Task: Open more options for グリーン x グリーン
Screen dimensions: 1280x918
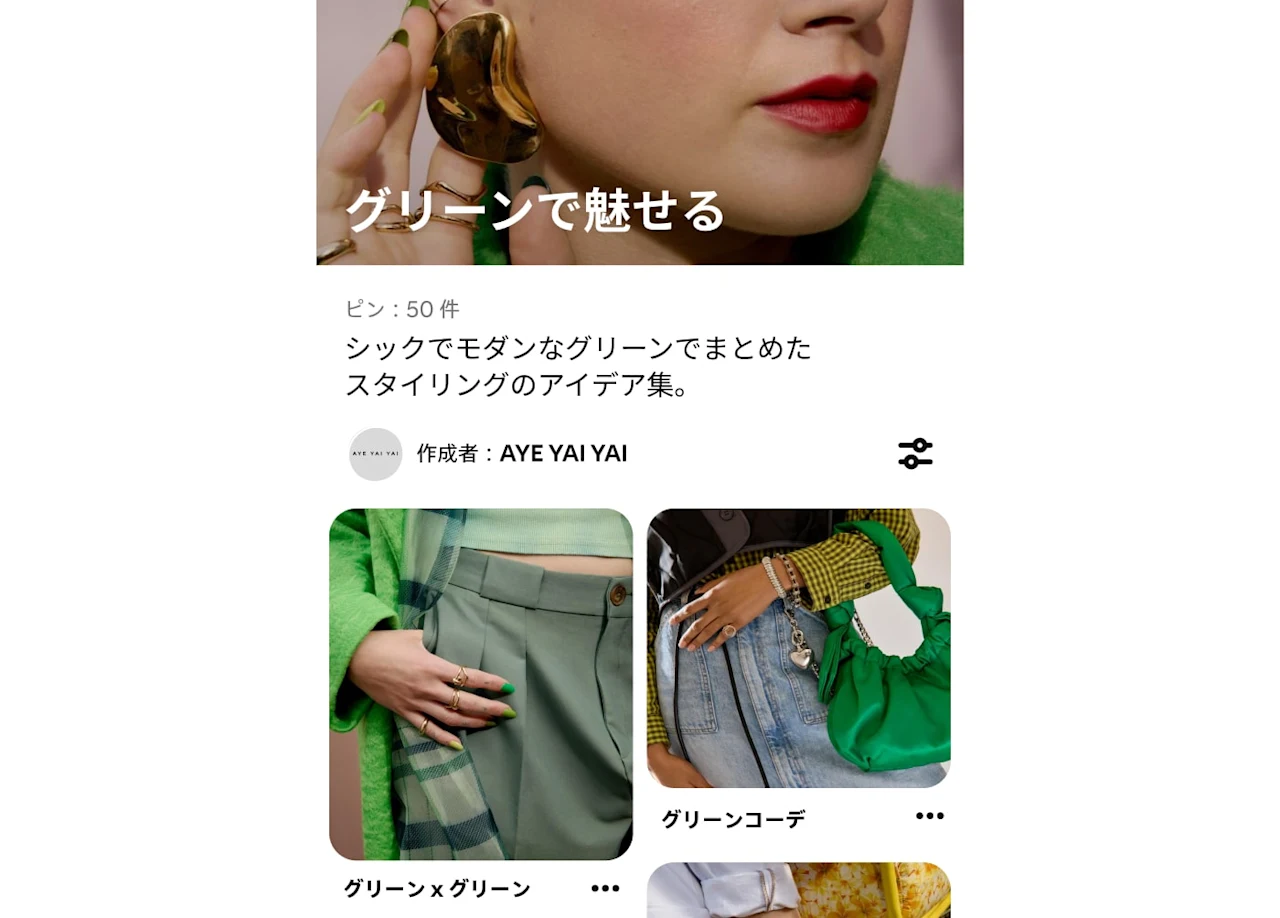Action: (605, 888)
